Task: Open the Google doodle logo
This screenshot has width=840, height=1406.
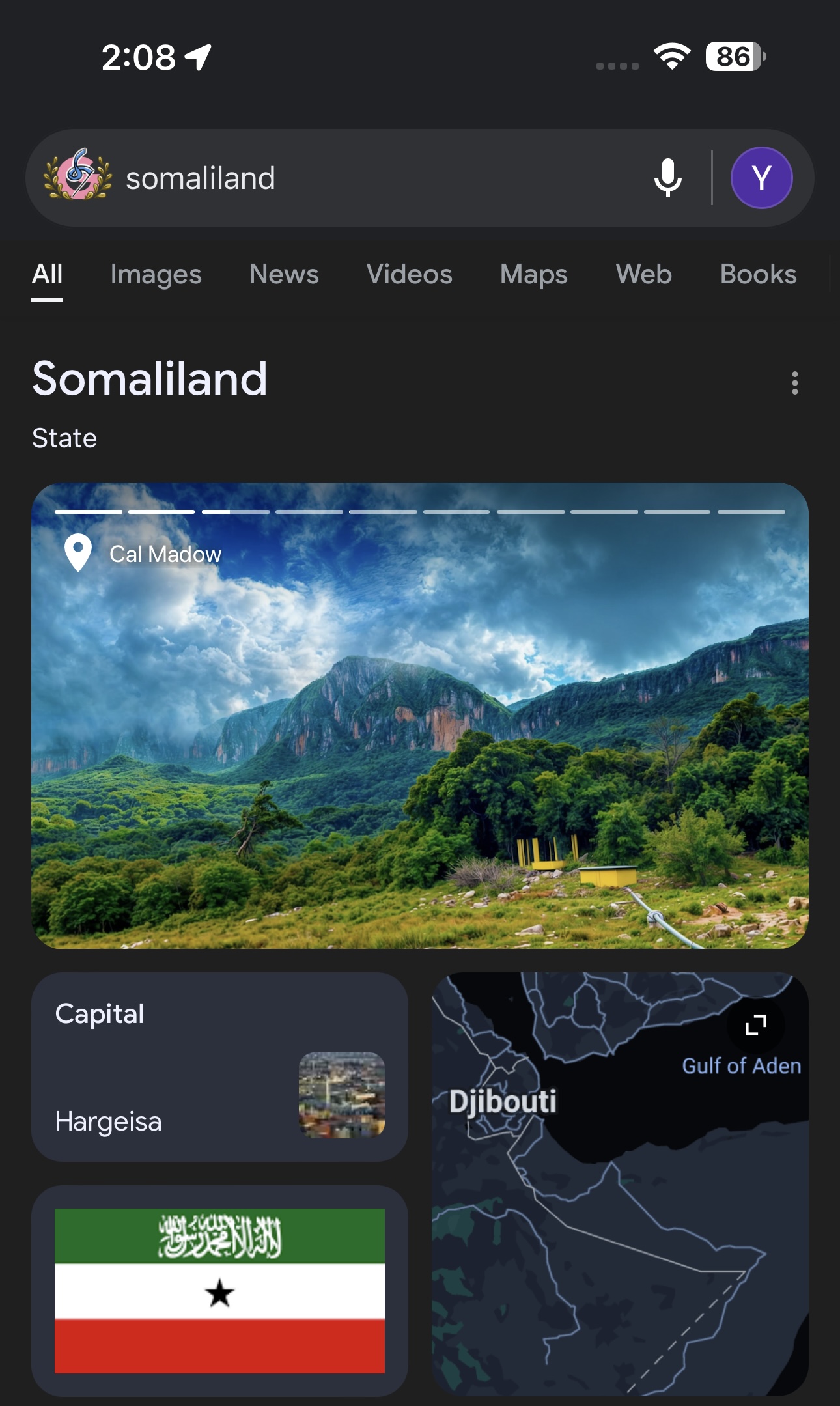Action: pos(77,175)
